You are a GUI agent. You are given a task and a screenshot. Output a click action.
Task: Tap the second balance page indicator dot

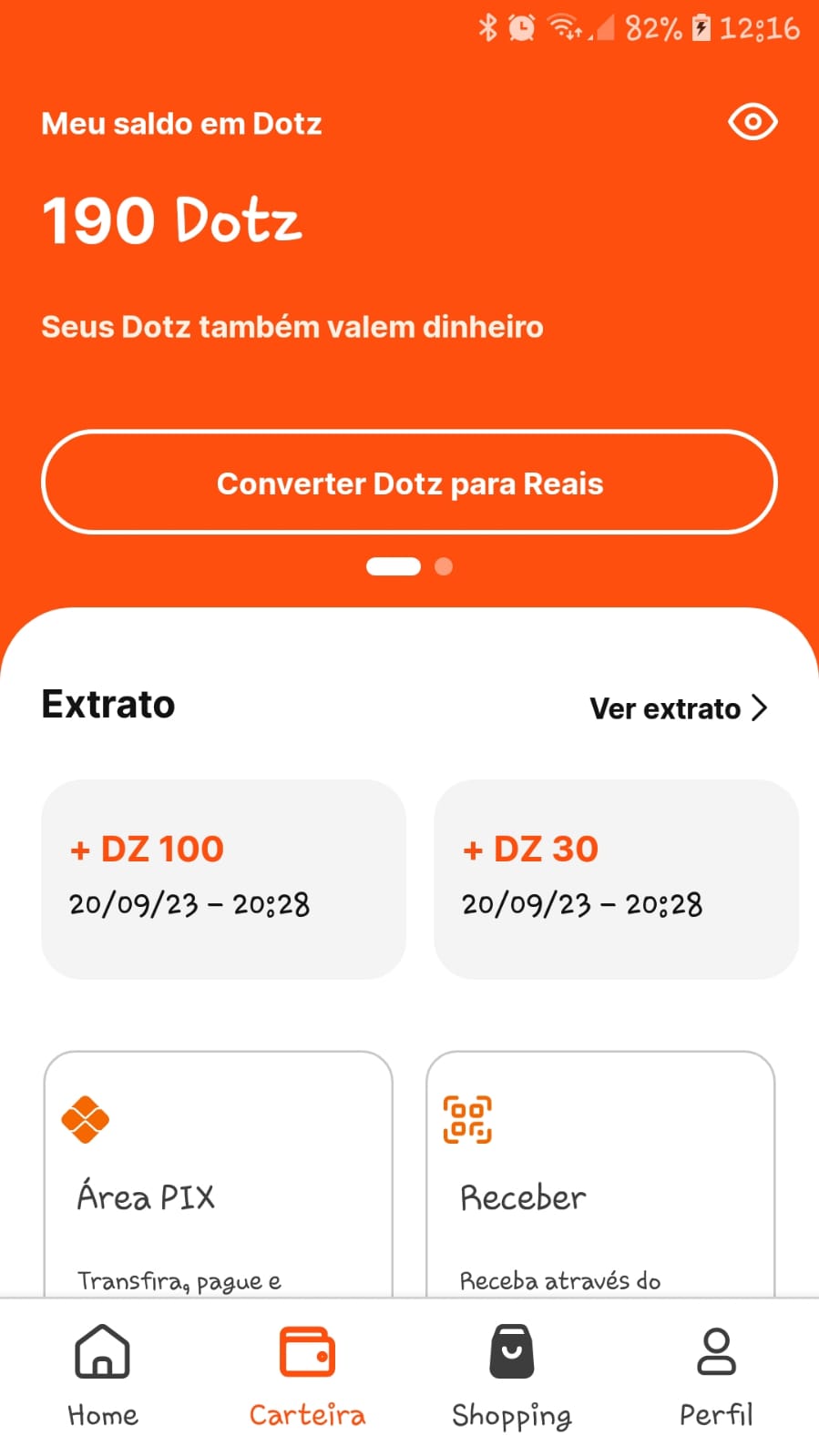pyautogui.click(x=444, y=566)
